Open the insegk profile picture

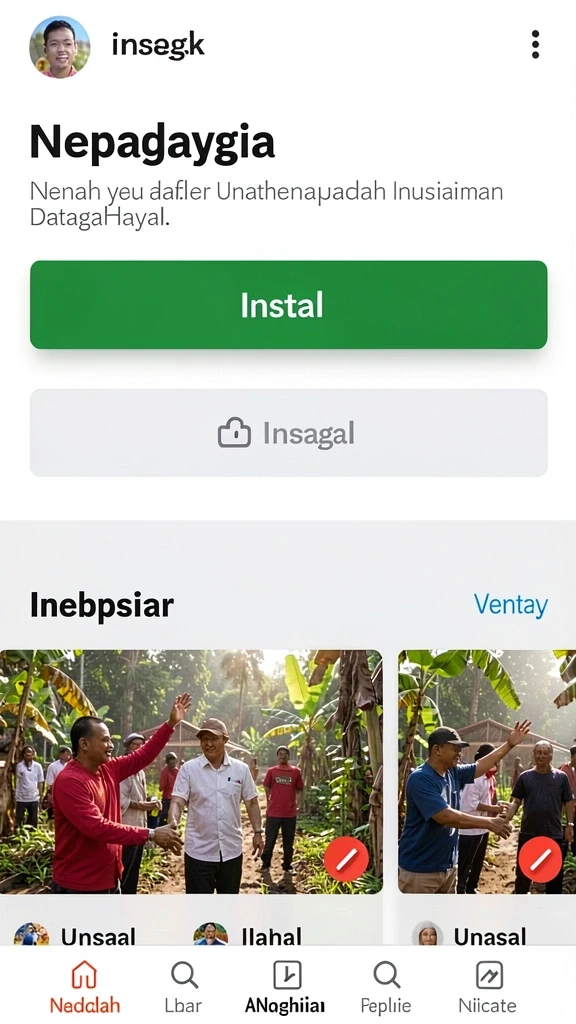pyautogui.click(x=59, y=46)
